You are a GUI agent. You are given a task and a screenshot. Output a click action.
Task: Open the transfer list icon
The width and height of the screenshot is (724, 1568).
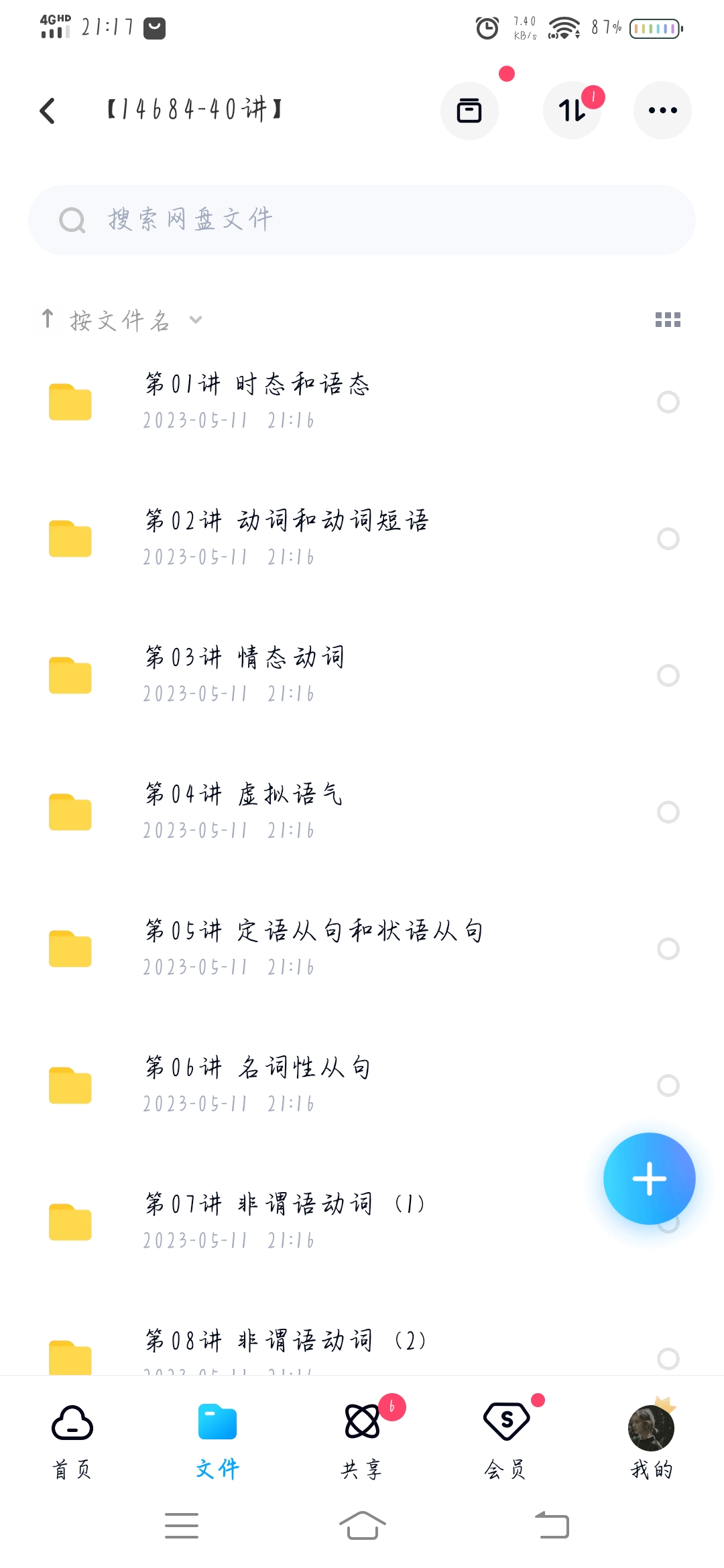click(x=572, y=111)
